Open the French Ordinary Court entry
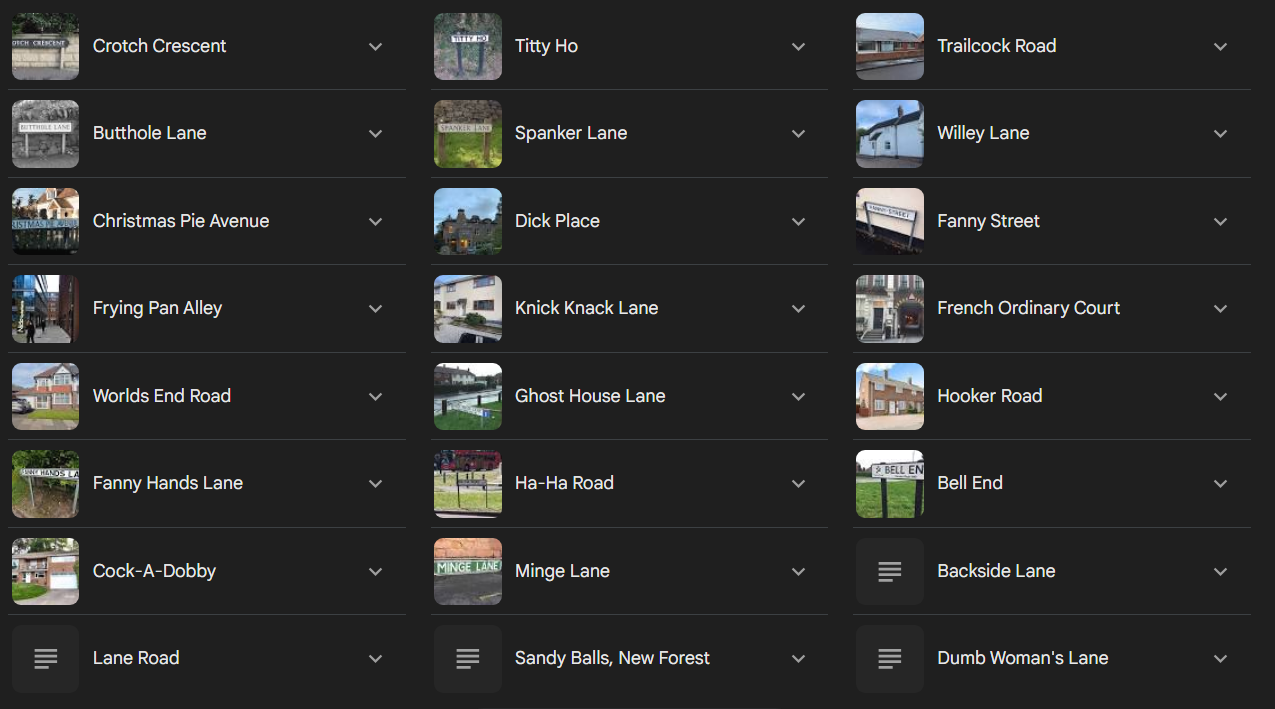The height and width of the screenshot is (709, 1275). [x=1220, y=308]
